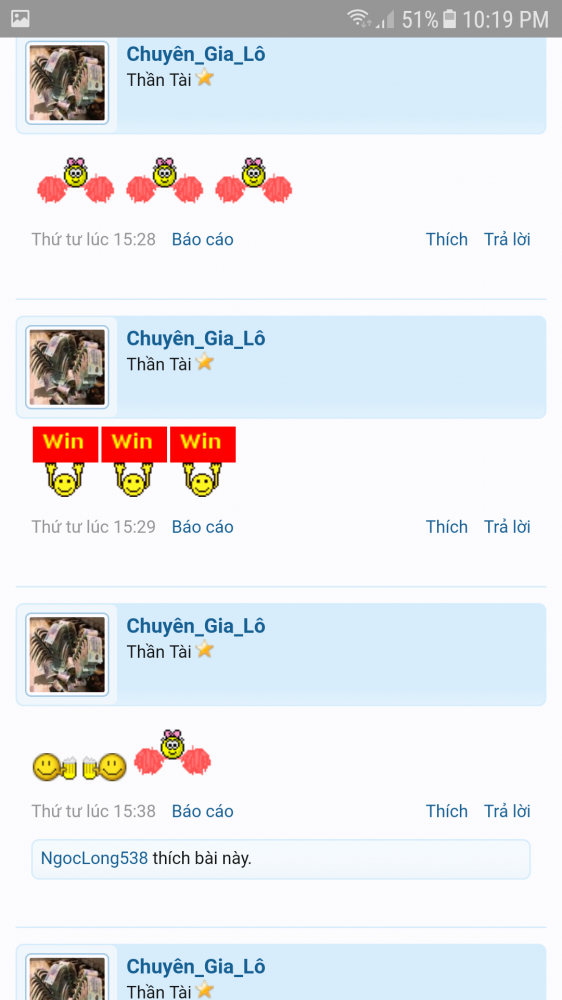
Task: Tap Báo cáo on the 15:28 post
Action: [202, 240]
